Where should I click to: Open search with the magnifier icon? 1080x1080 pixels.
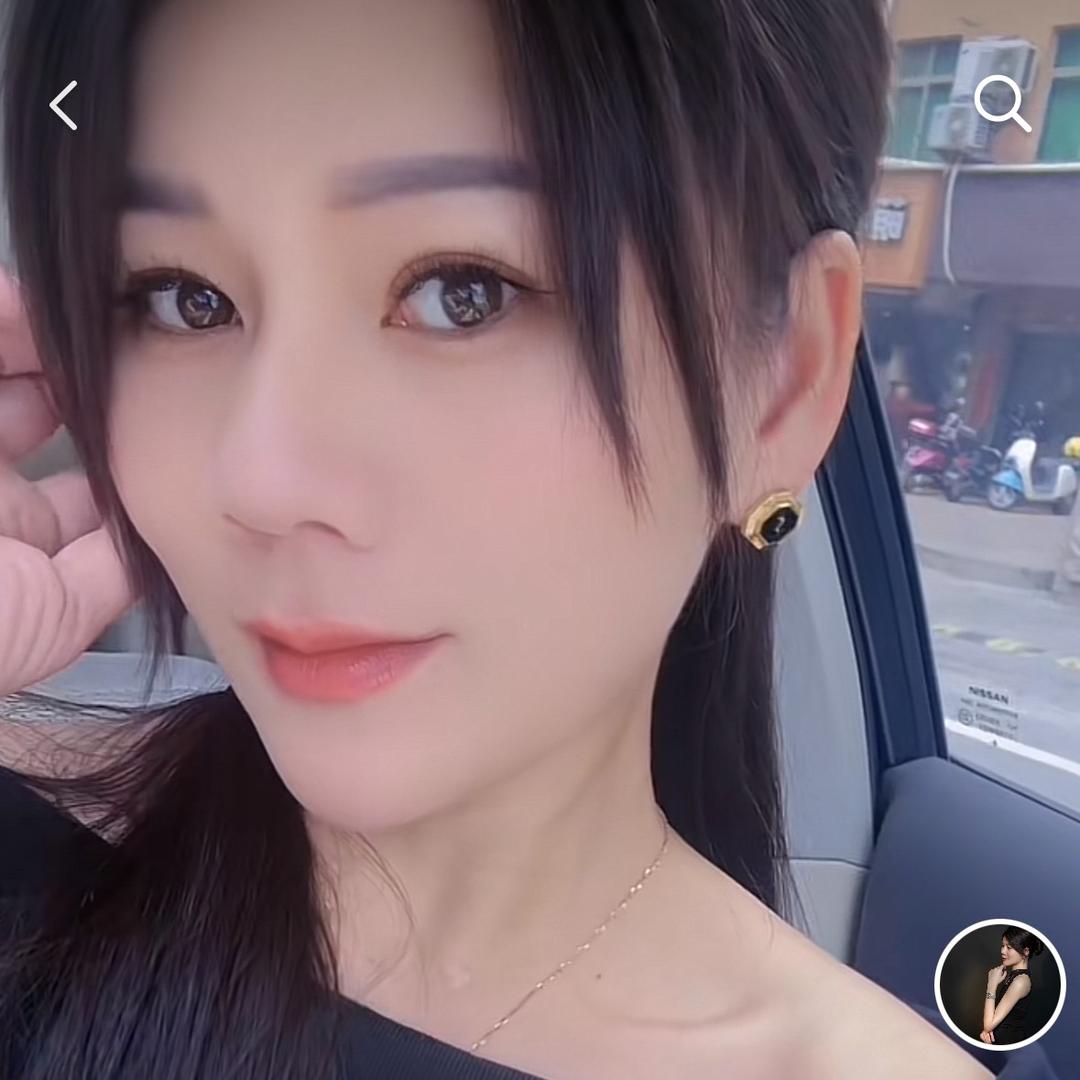coord(1001,103)
